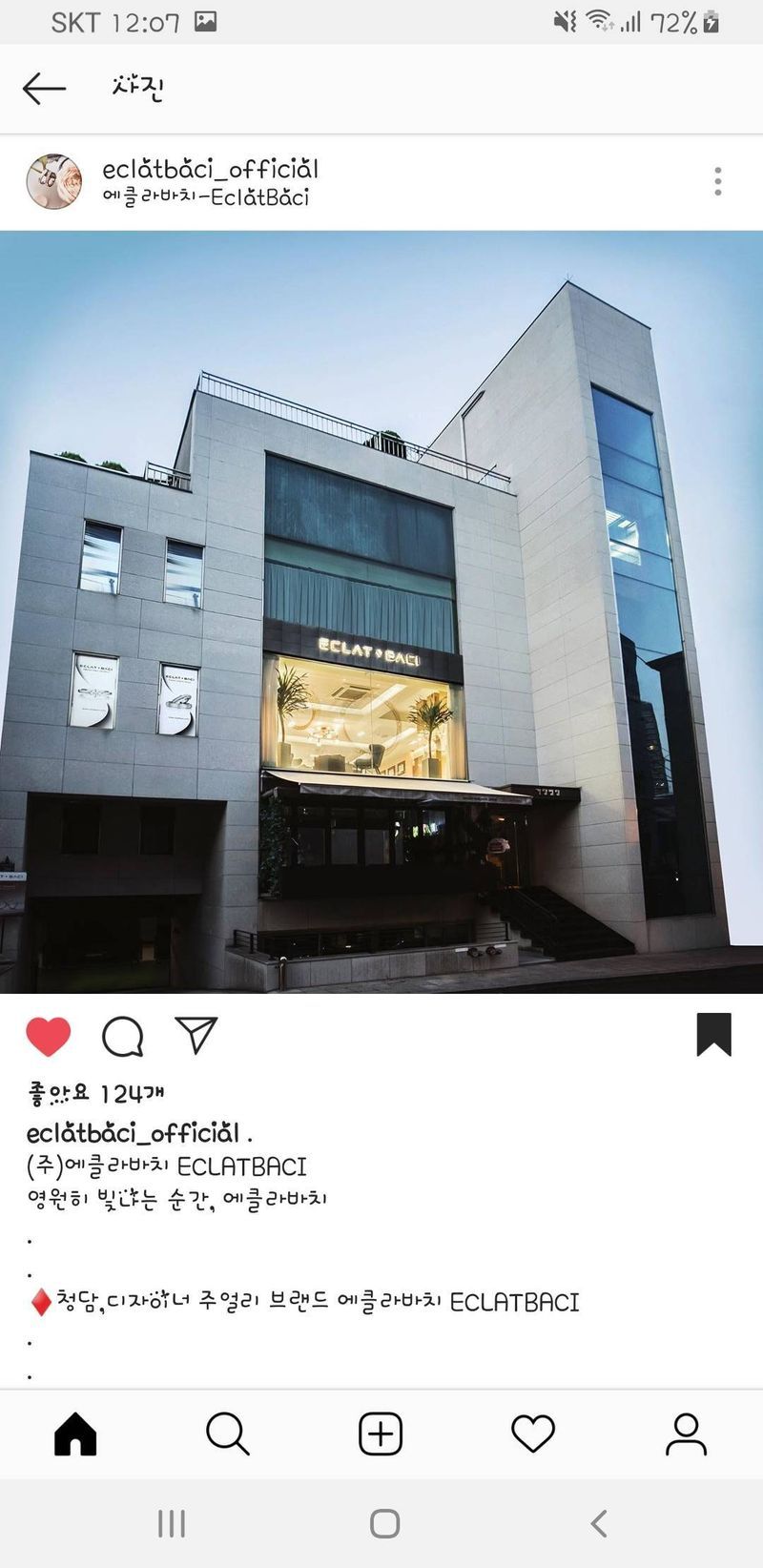Viewport: 763px width, 1568px height.
Task: Open eclatbaci_official profile picture
Action: 53,181
